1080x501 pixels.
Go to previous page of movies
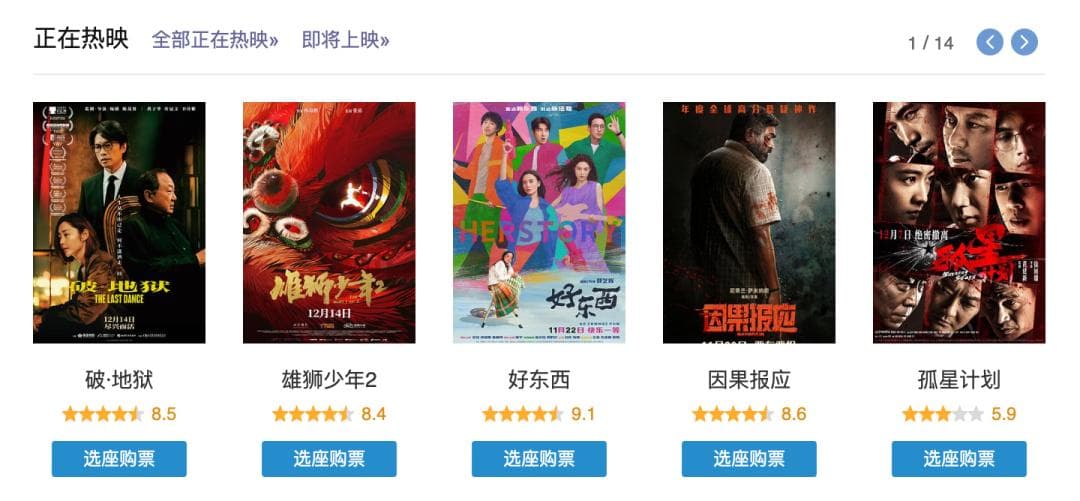989,42
